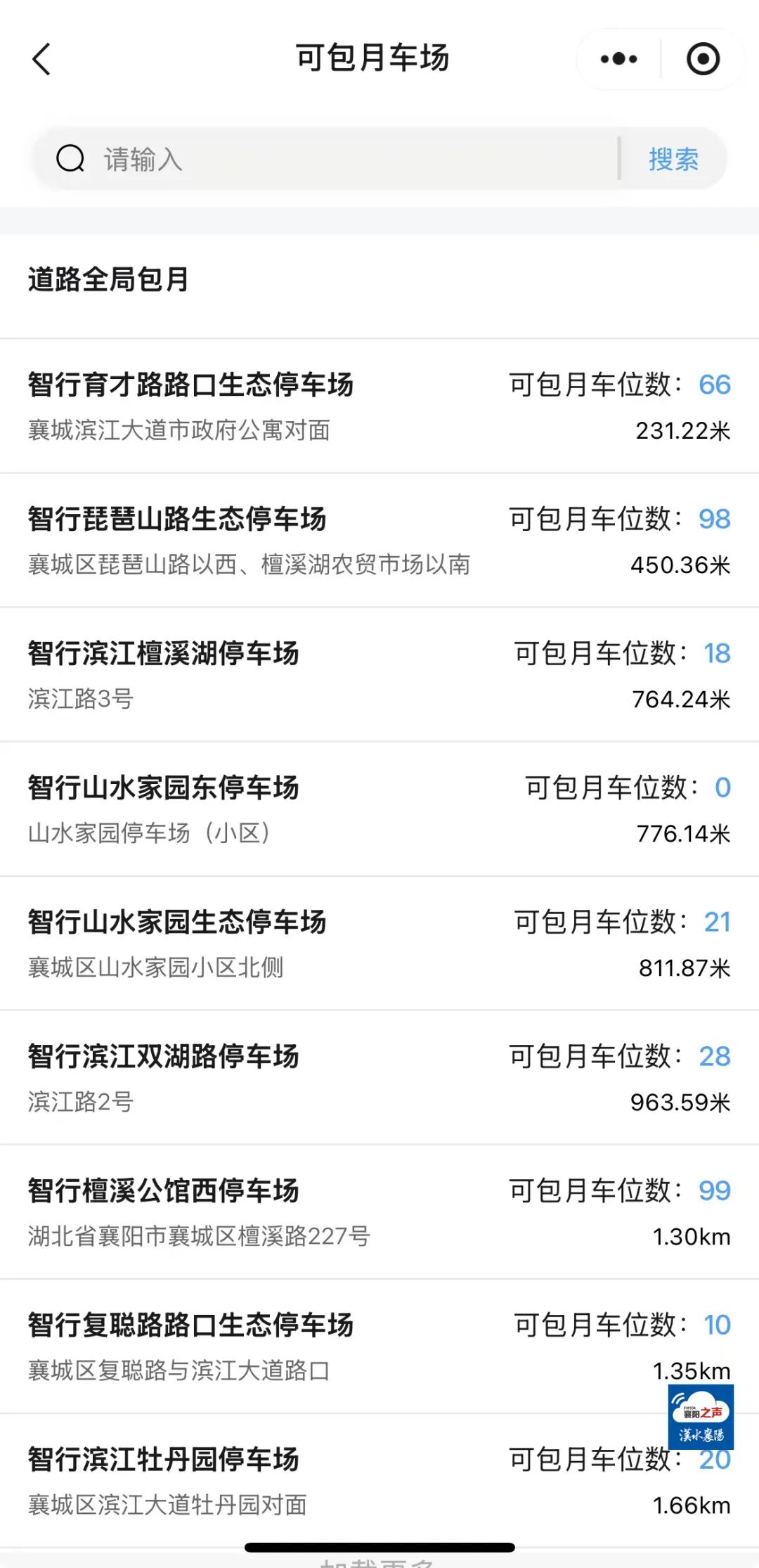This screenshot has height=1568, width=759.
Task: Select 智行琵琶山路生态停车场
Action: [x=379, y=541]
